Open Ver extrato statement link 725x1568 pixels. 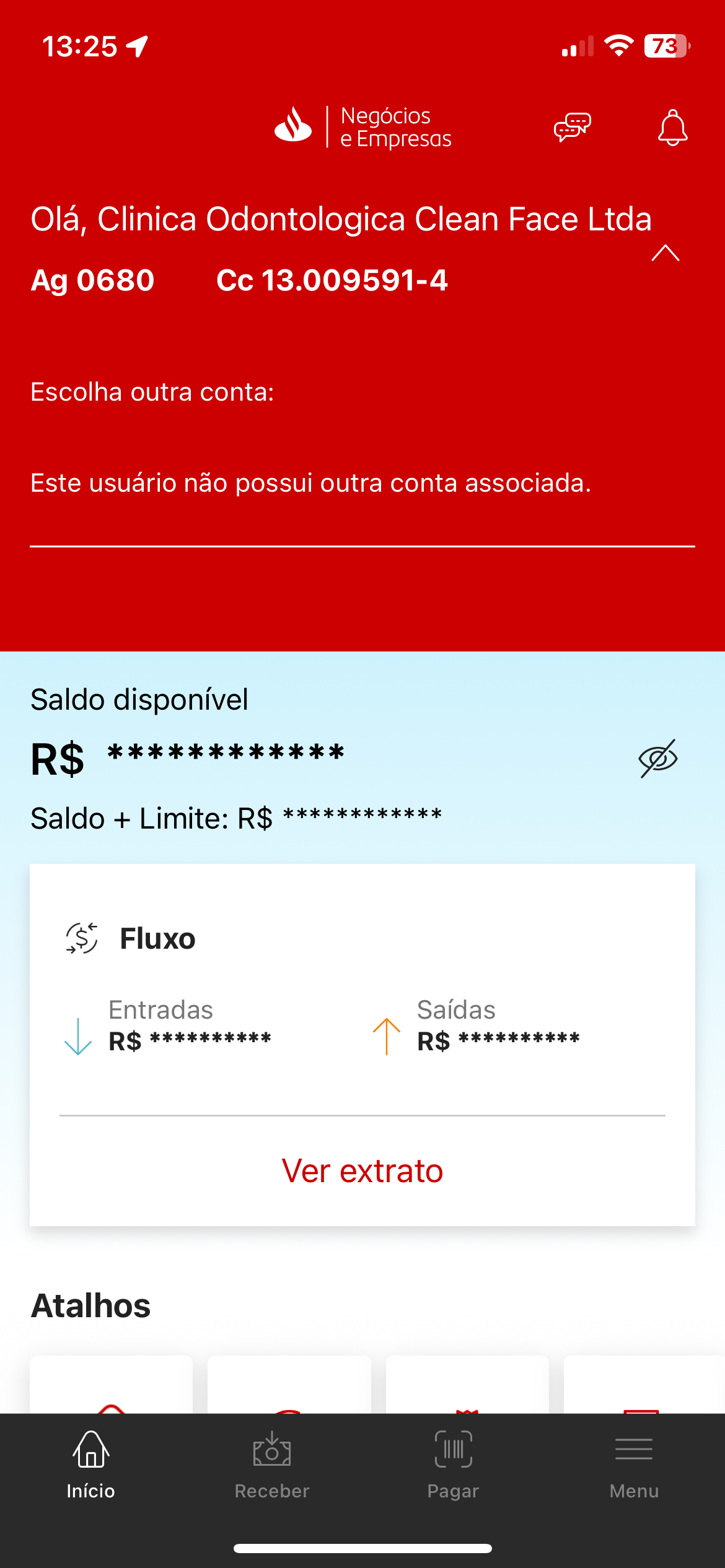(362, 1171)
